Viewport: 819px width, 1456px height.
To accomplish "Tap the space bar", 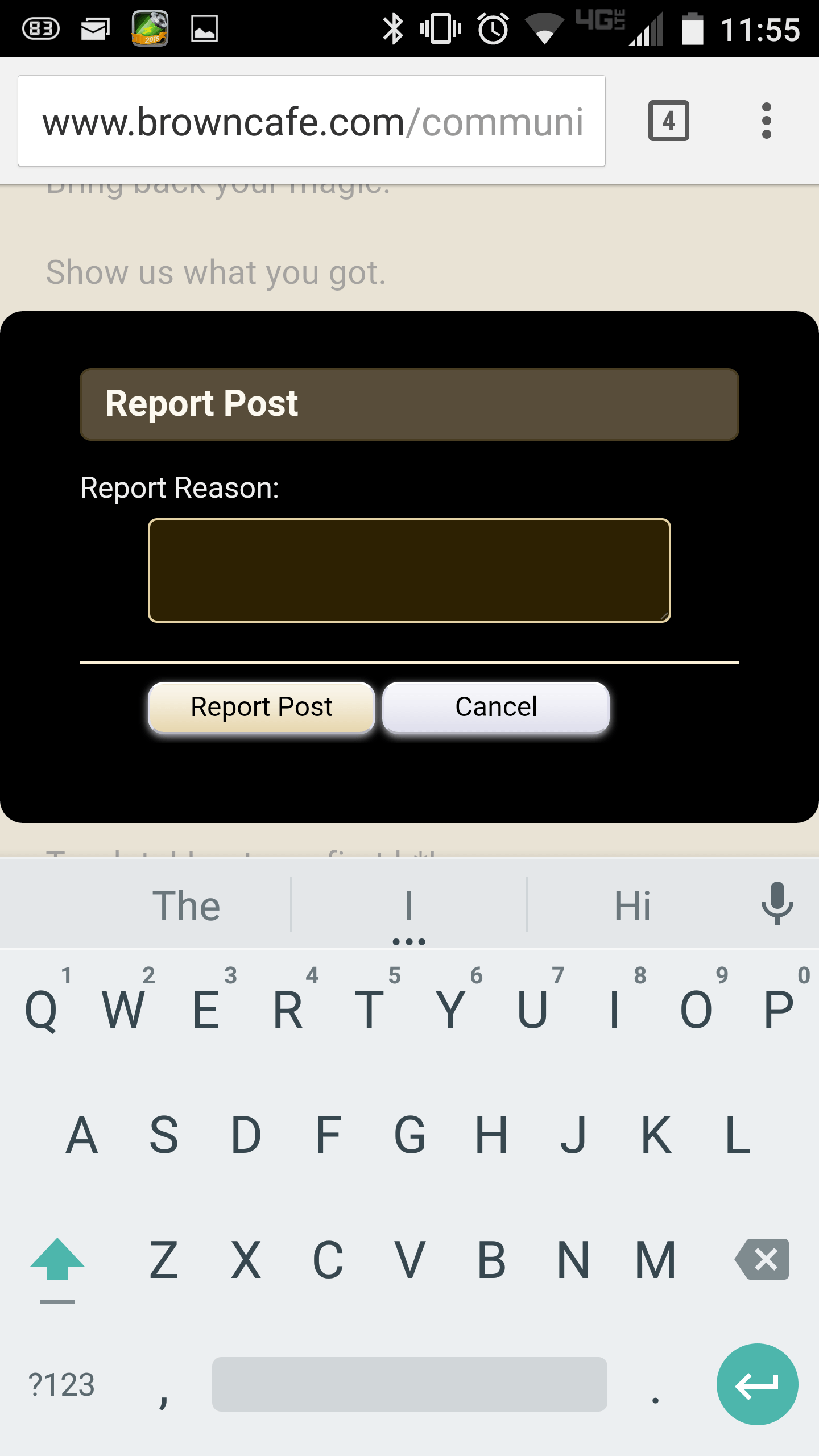I will coord(409,1384).
